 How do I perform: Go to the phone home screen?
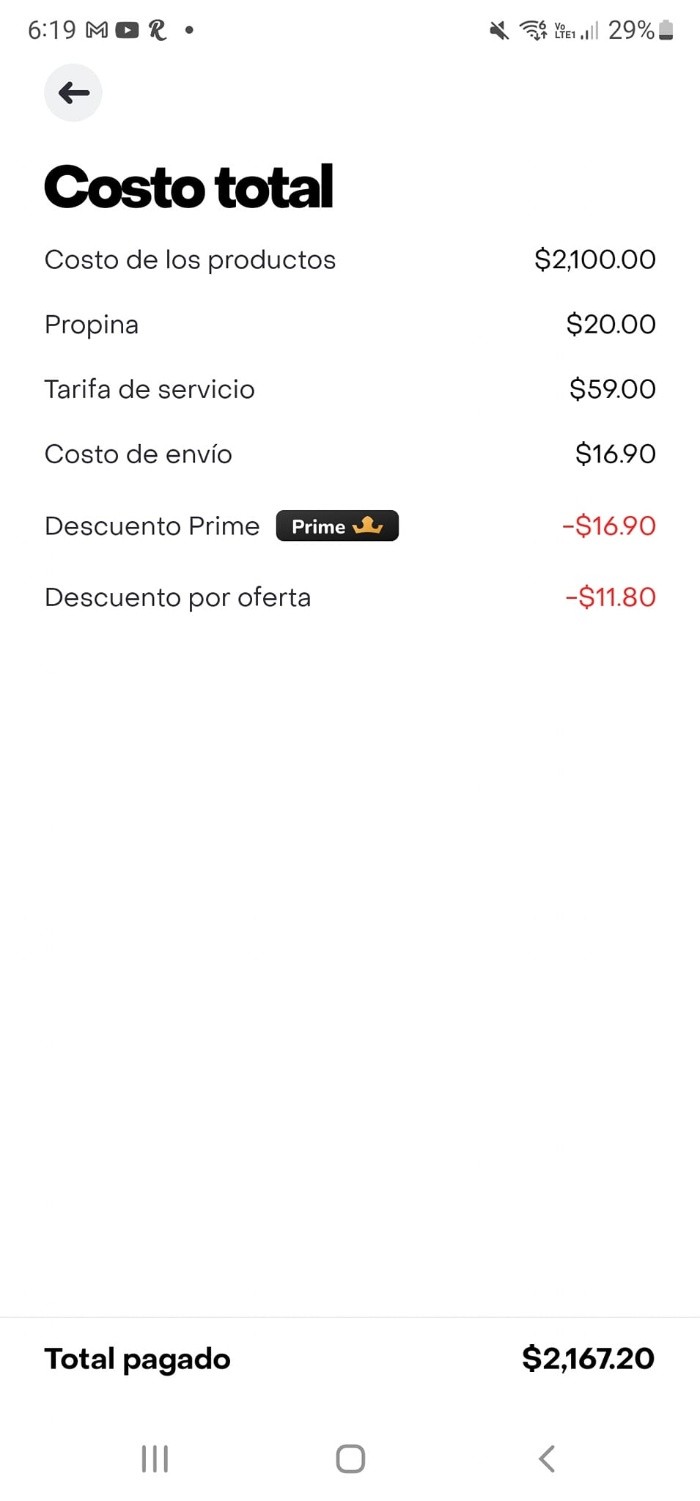[350, 1458]
